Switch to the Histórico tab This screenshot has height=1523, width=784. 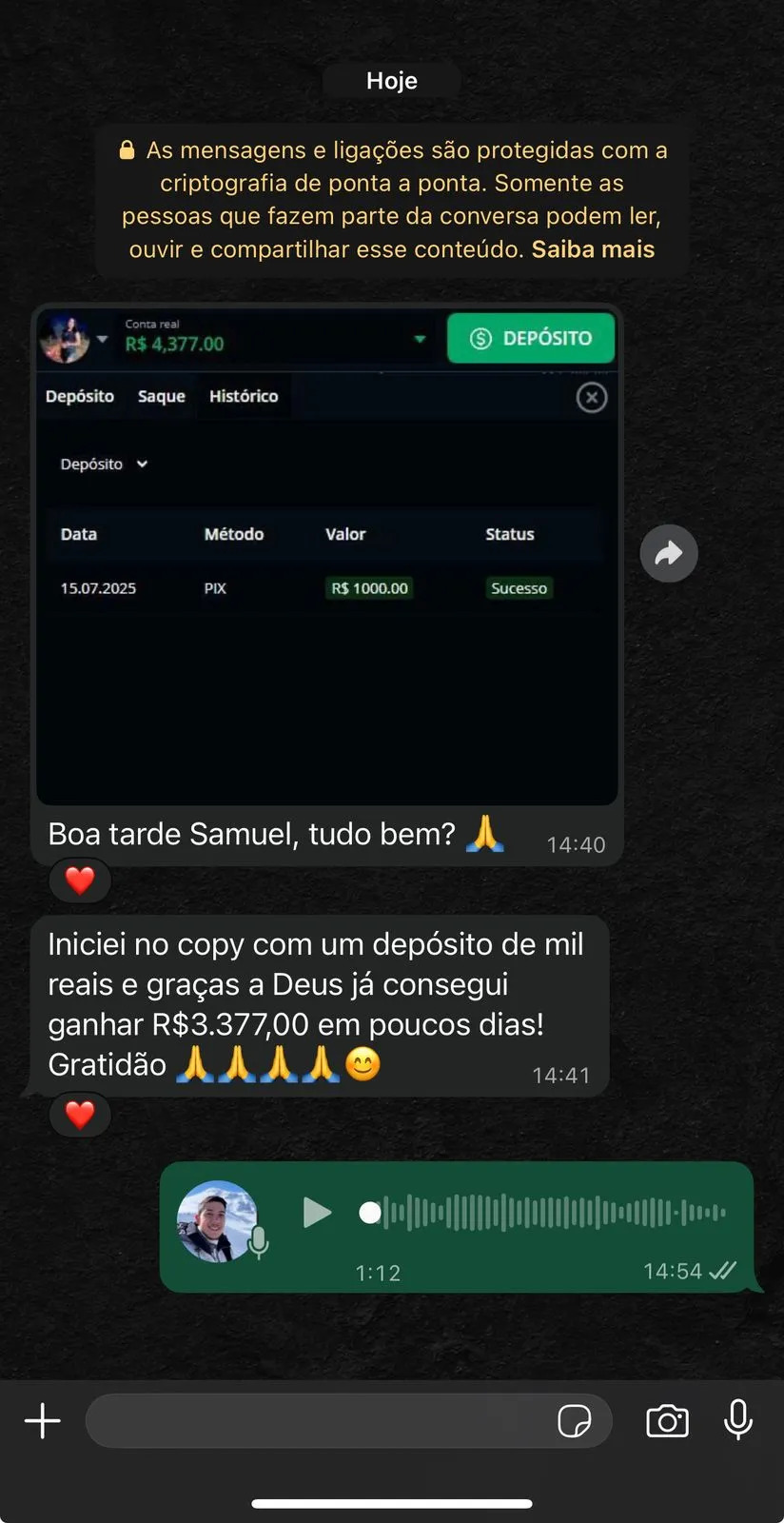(244, 396)
